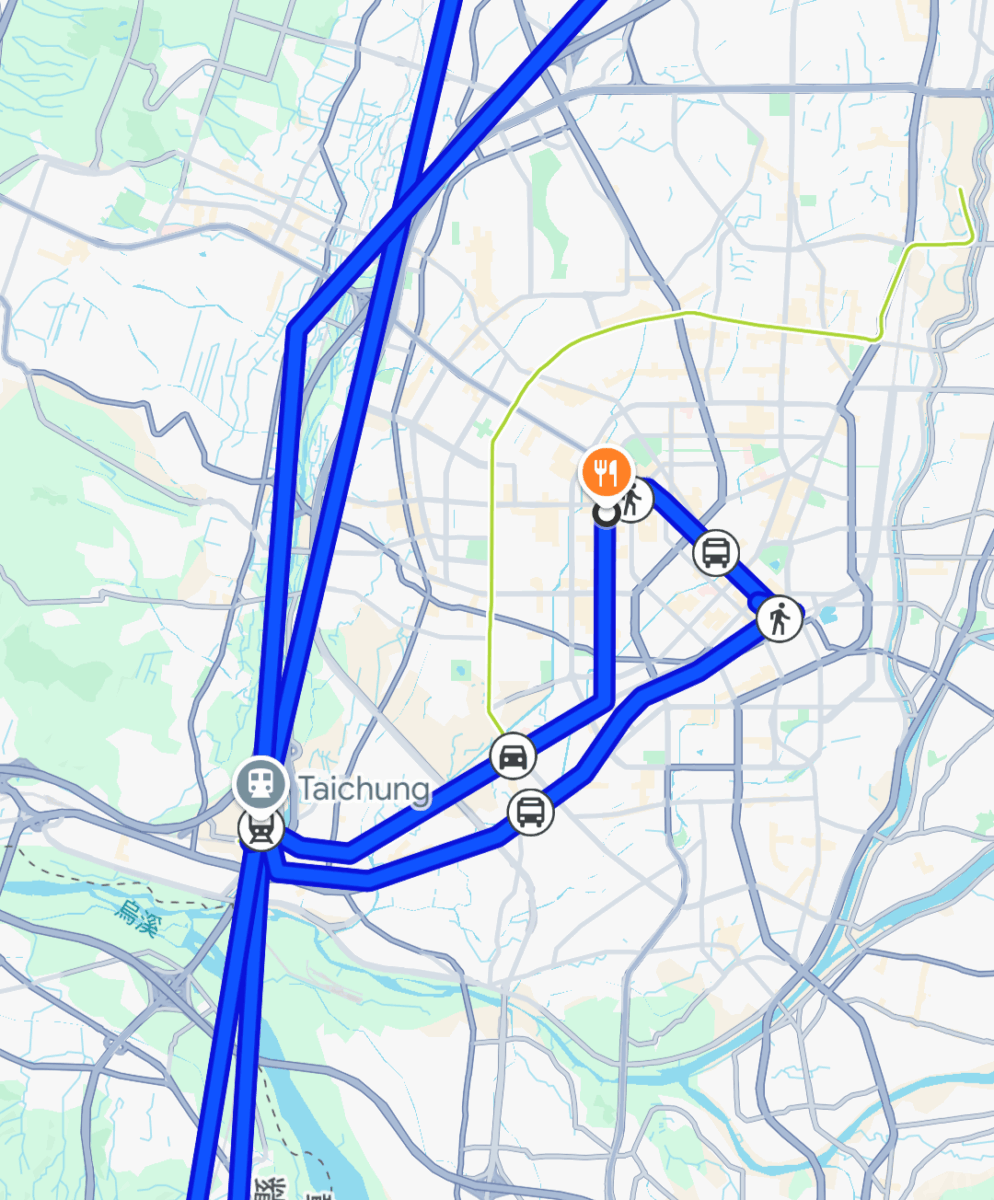The height and width of the screenshot is (1200, 994).
Task: Select the Taichung station marker
Action: [x=260, y=783]
